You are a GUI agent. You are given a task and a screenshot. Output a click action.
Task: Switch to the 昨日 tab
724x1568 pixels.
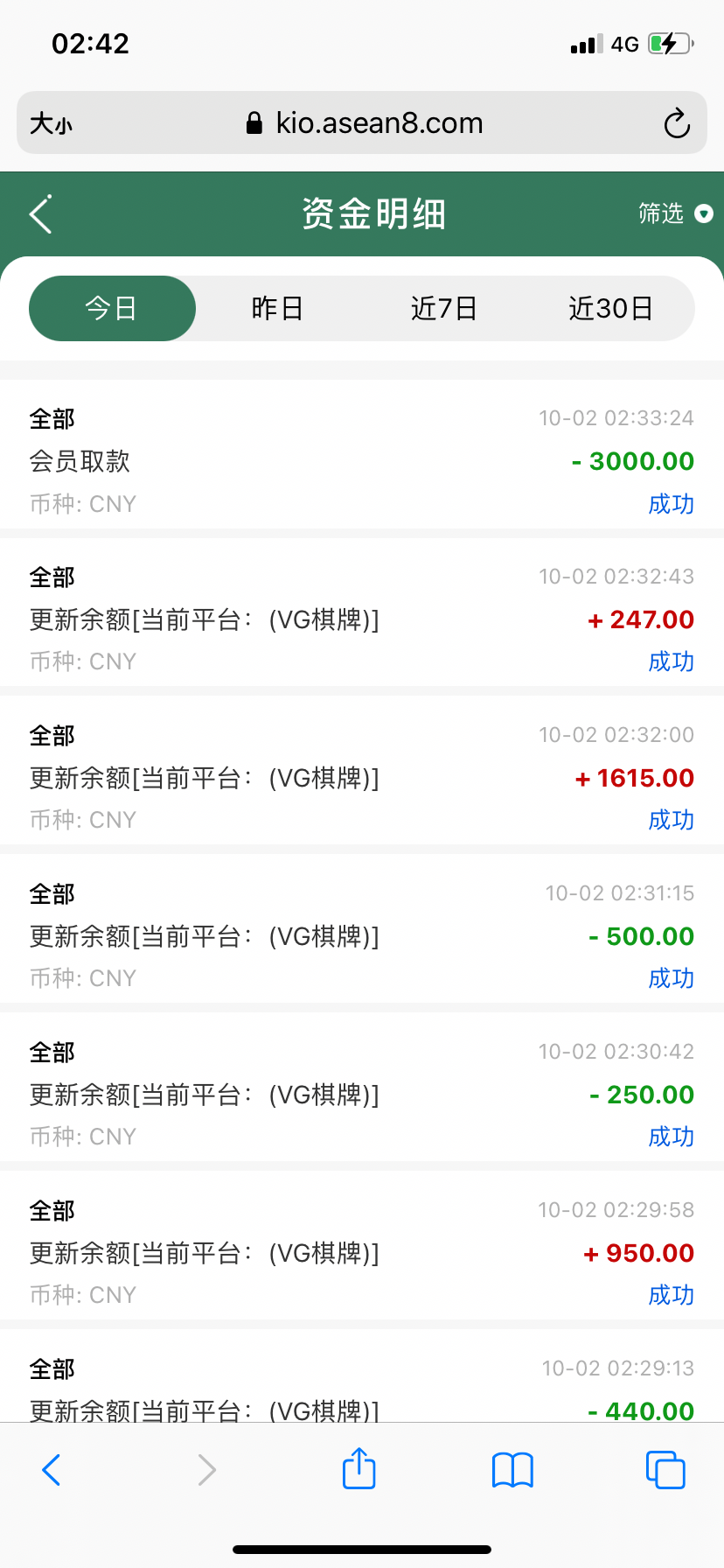pyautogui.click(x=277, y=308)
